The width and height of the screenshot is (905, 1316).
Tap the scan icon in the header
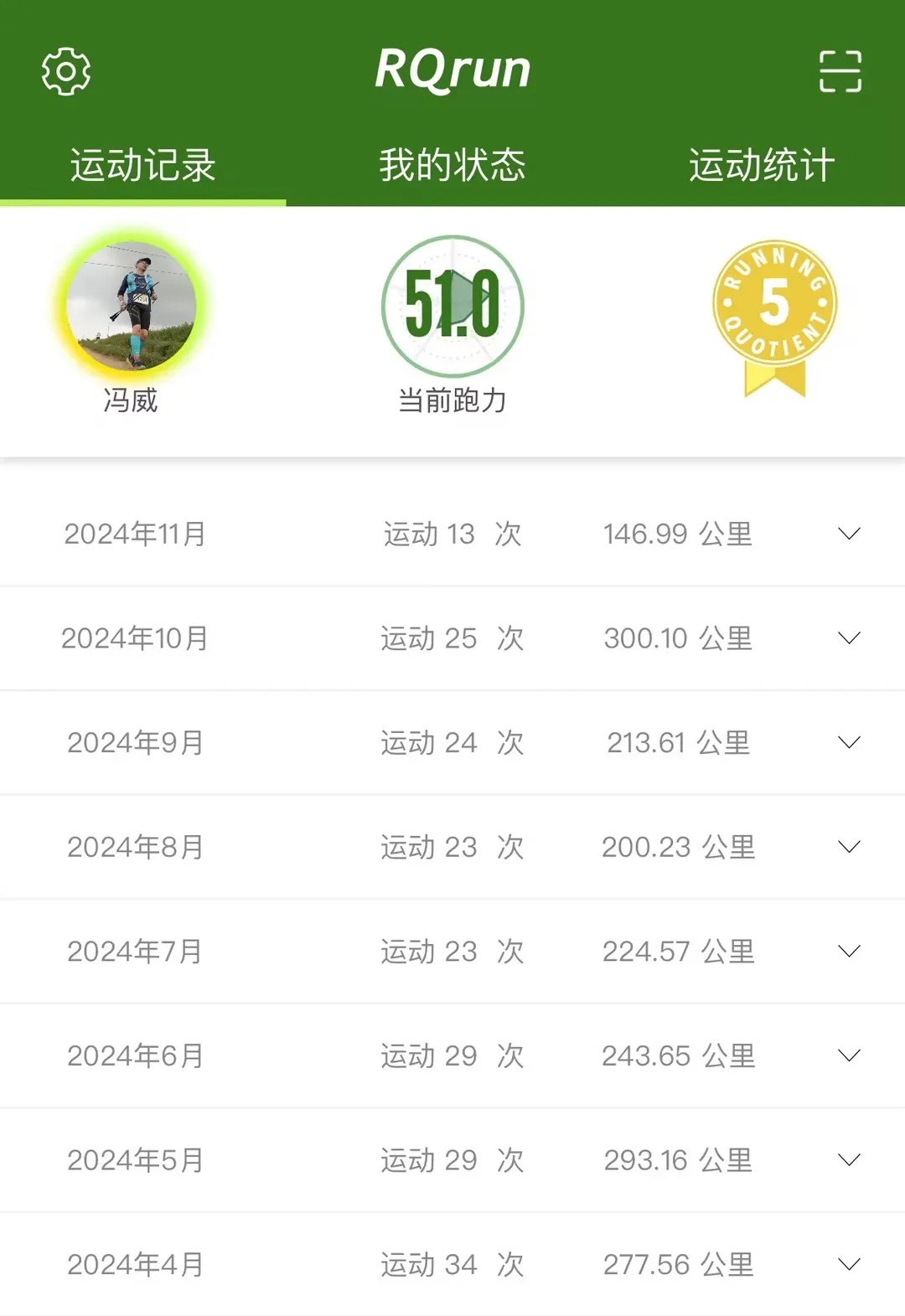click(840, 71)
